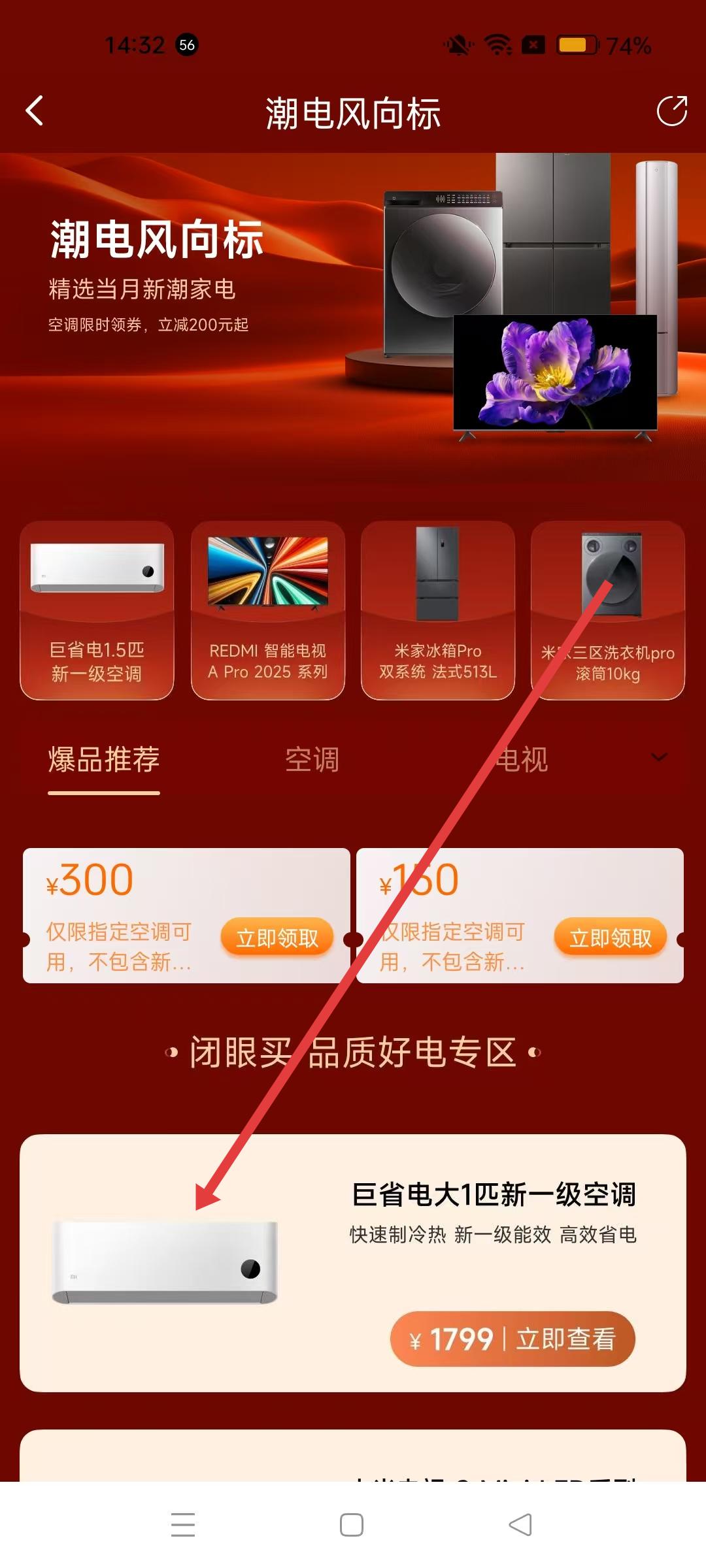The width and height of the screenshot is (706, 1568).
Task: Go to system home screen
Action: pyautogui.click(x=352, y=1525)
